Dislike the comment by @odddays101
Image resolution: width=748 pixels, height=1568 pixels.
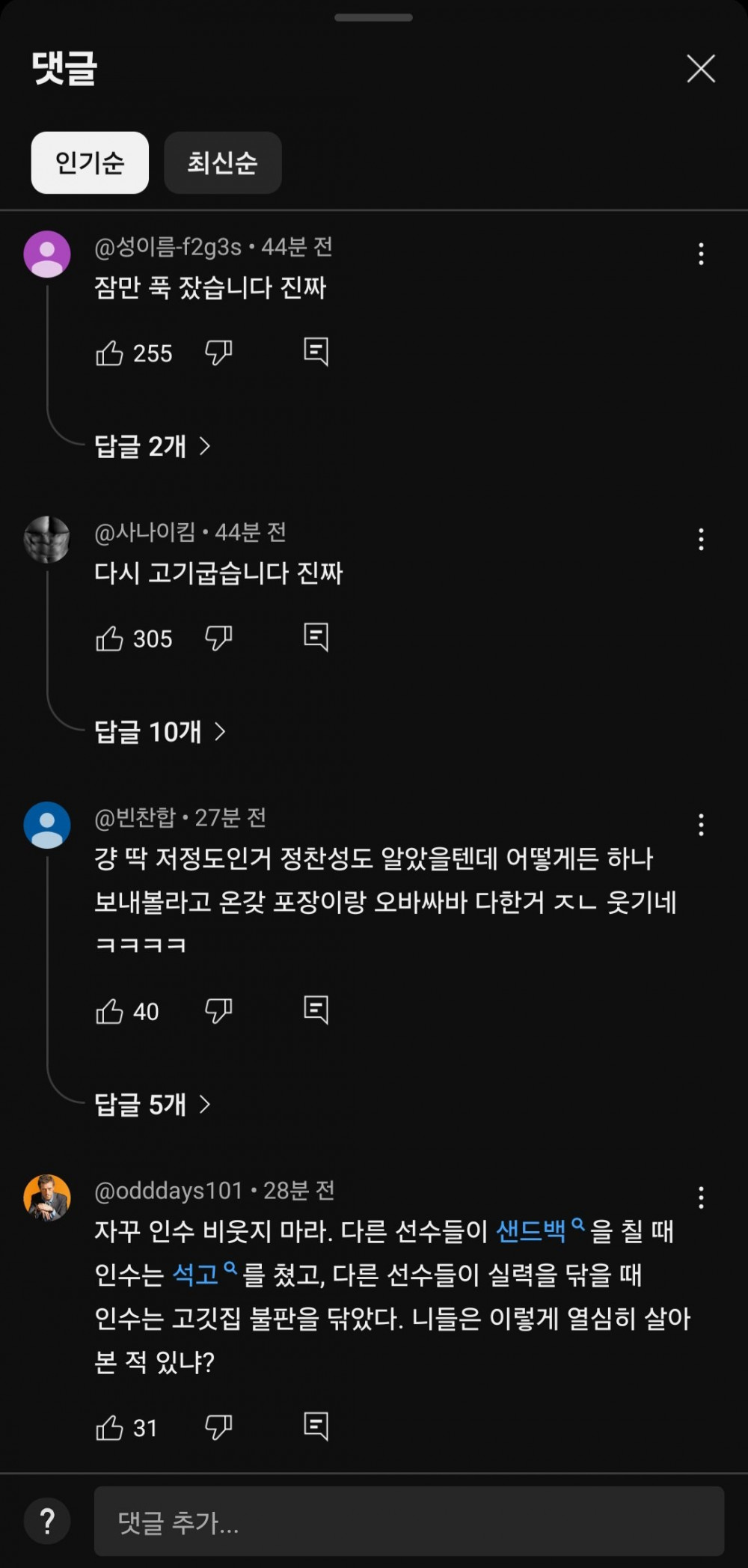pos(218,1428)
